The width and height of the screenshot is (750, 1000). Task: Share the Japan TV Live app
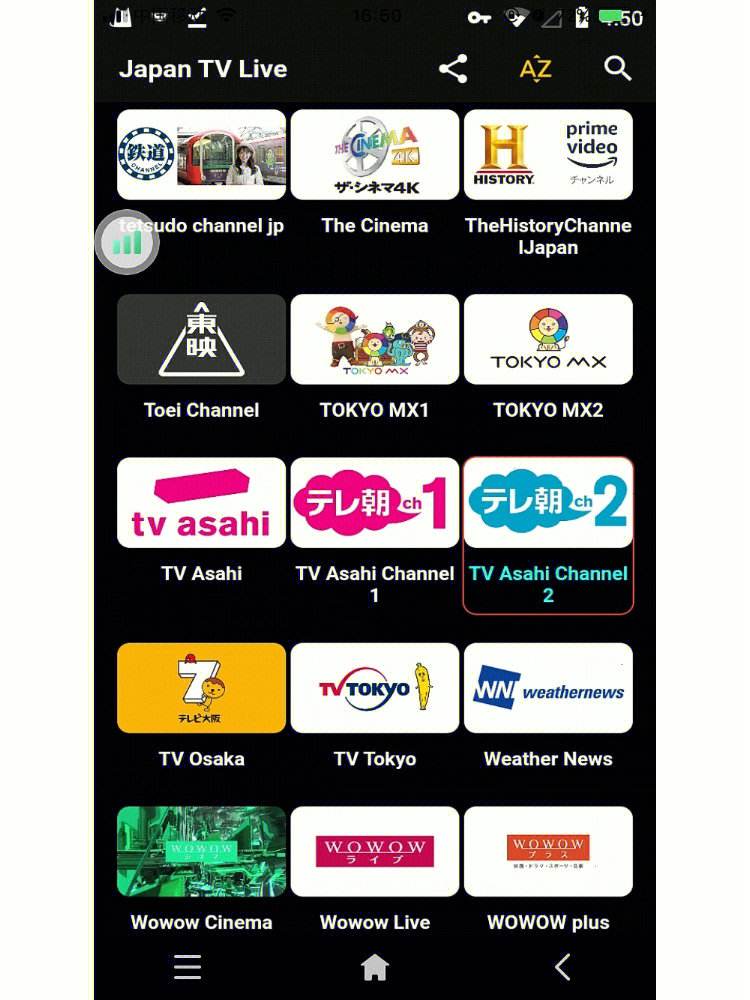point(453,69)
